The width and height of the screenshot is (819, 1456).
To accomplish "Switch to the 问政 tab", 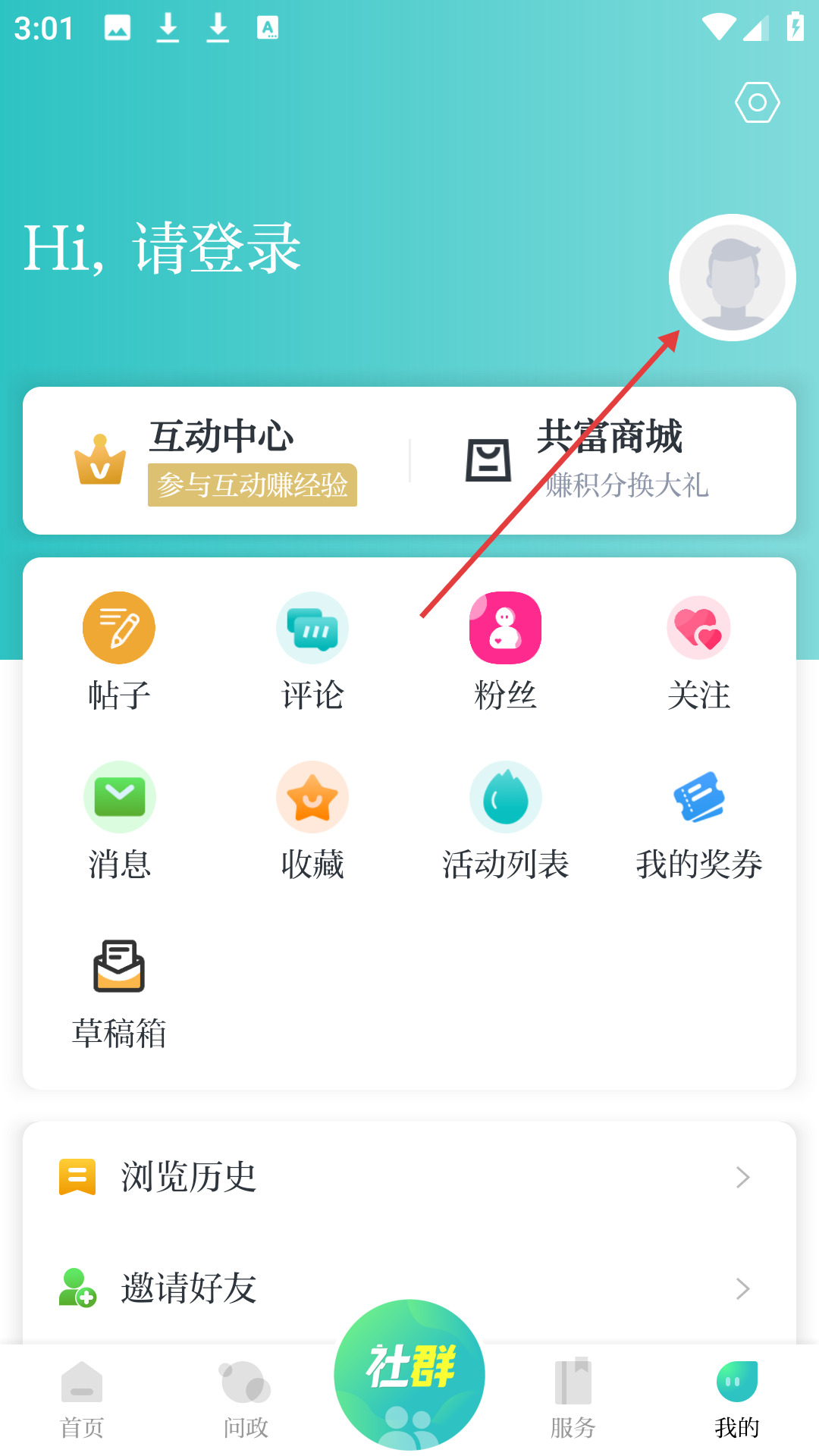I will coord(246,1399).
